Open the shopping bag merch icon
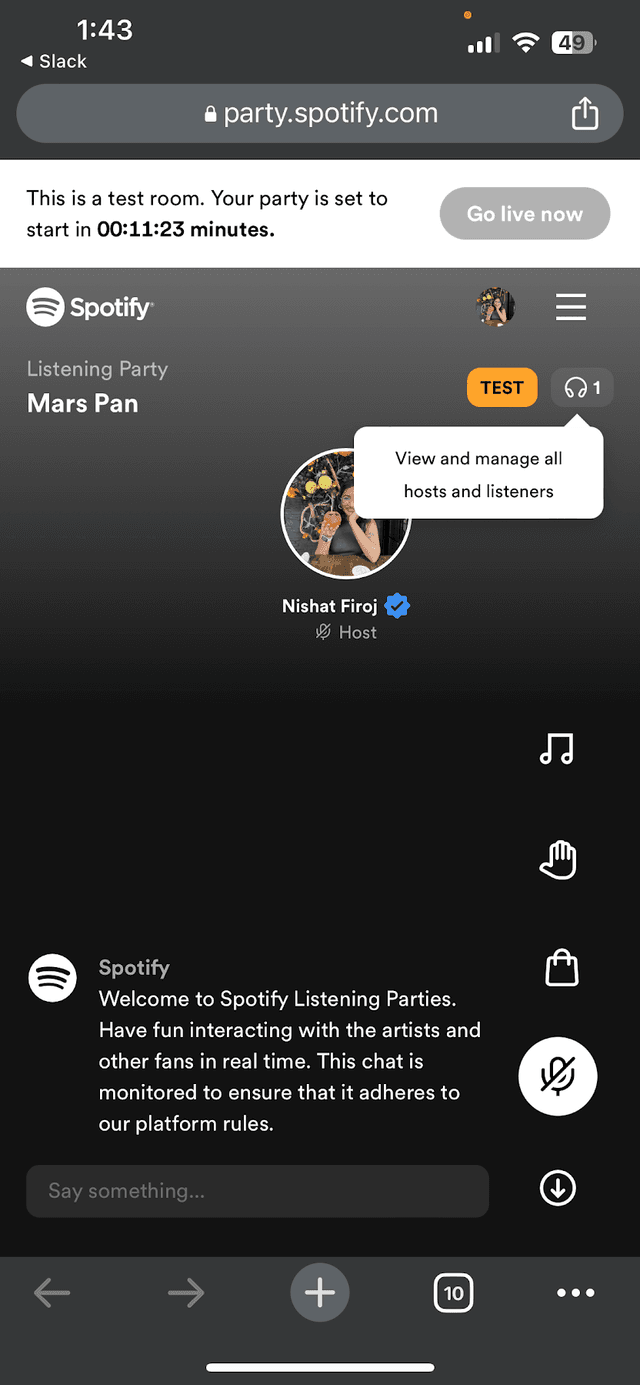 point(561,967)
